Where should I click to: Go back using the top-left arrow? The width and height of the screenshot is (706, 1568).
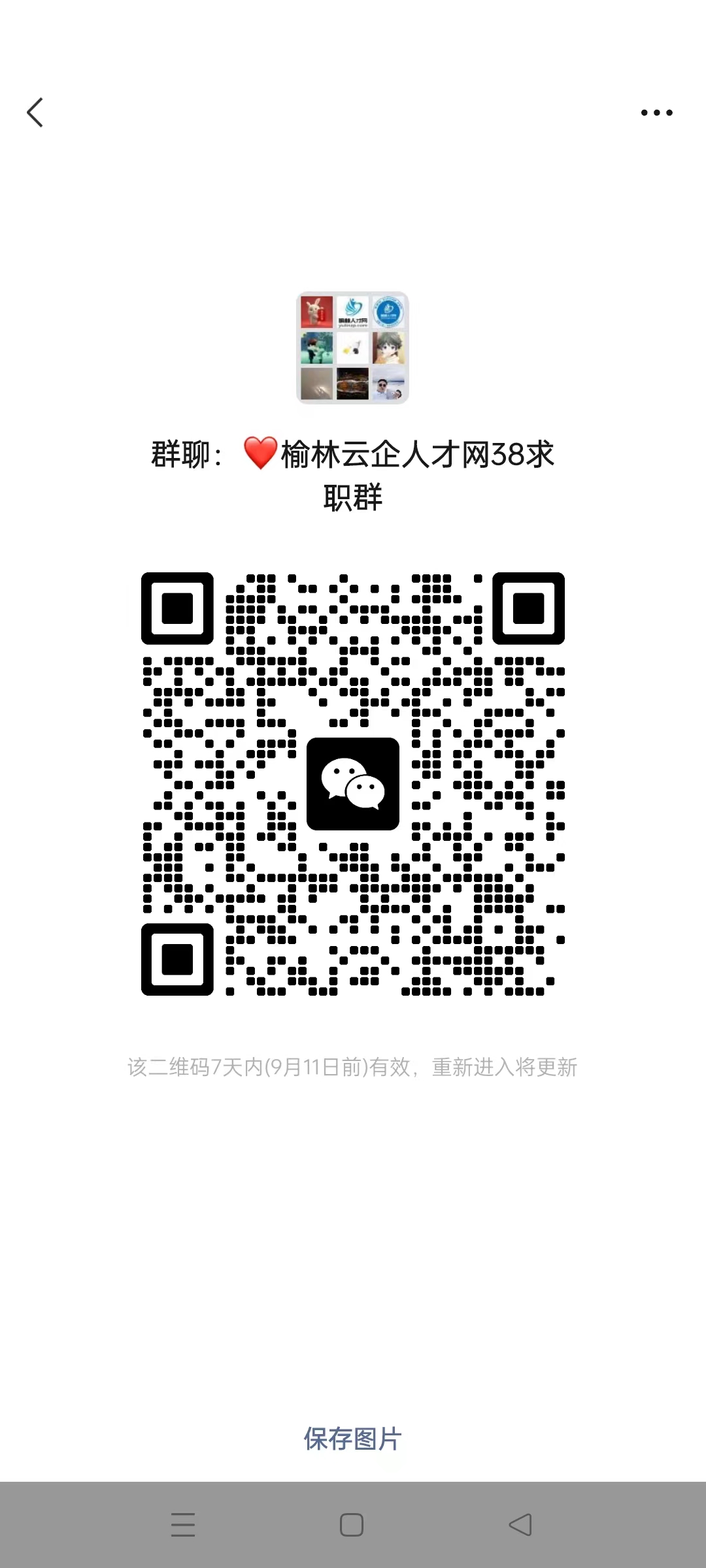click(35, 112)
